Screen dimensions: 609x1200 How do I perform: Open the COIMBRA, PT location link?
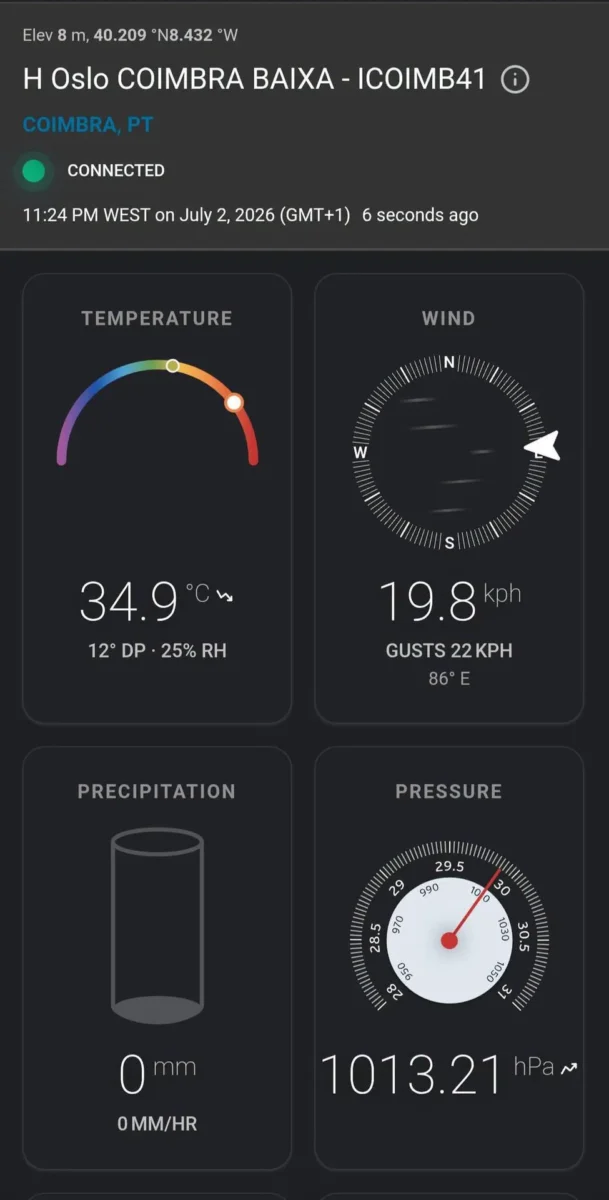pos(88,125)
